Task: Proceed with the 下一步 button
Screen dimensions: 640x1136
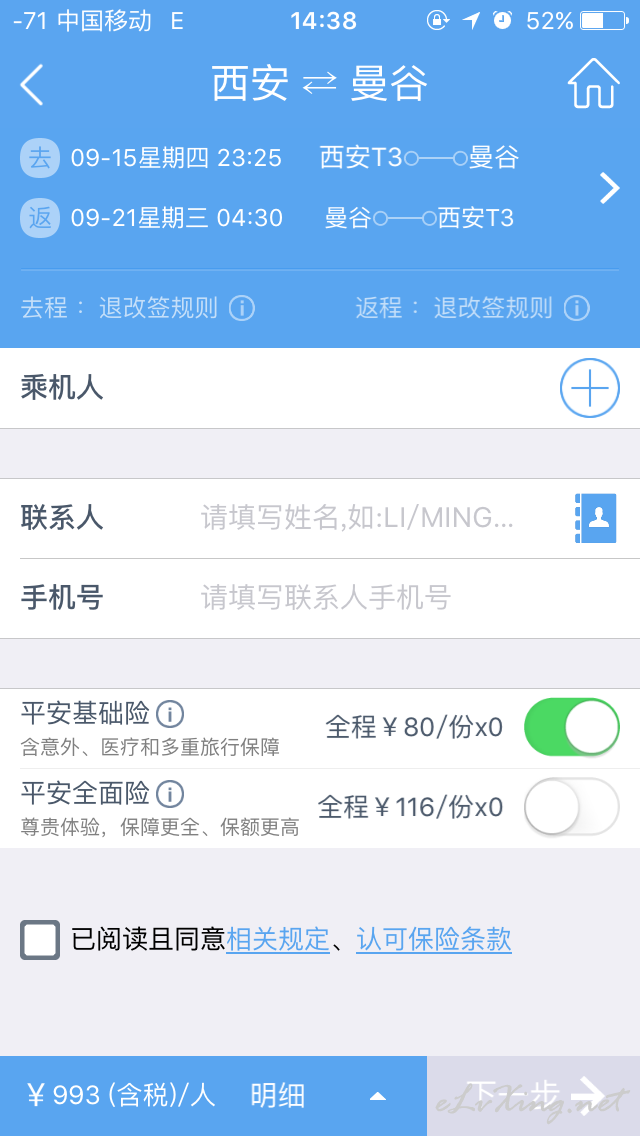Action: tap(533, 1096)
